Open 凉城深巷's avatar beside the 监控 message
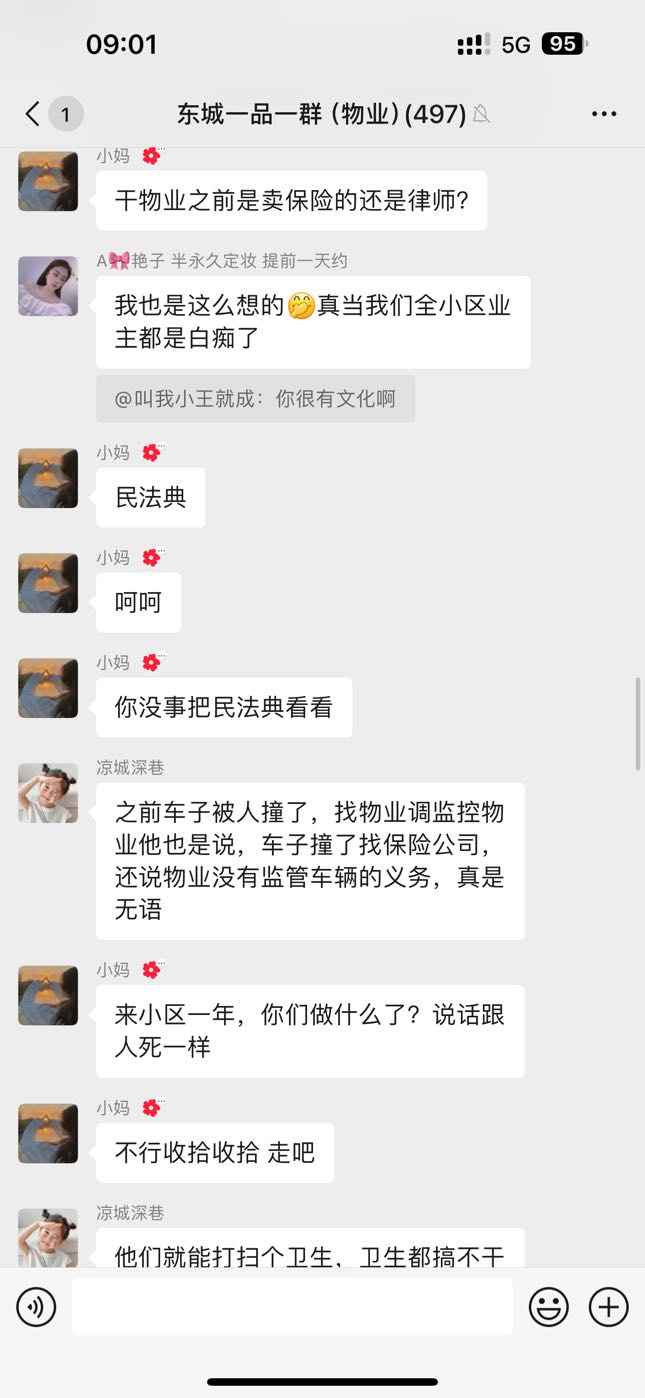Image resolution: width=645 pixels, height=1398 pixels. click(x=48, y=793)
